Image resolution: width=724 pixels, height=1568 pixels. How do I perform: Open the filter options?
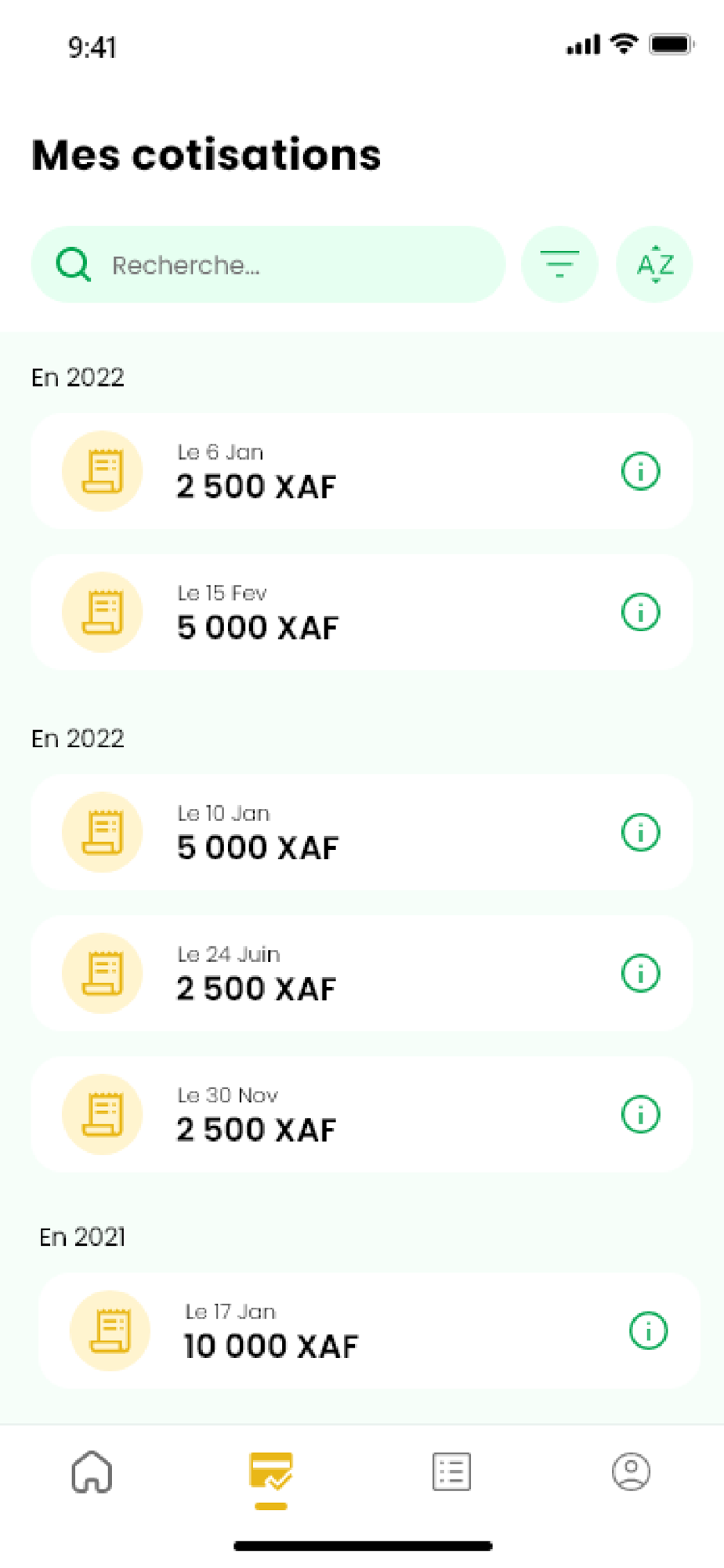[x=559, y=265]
